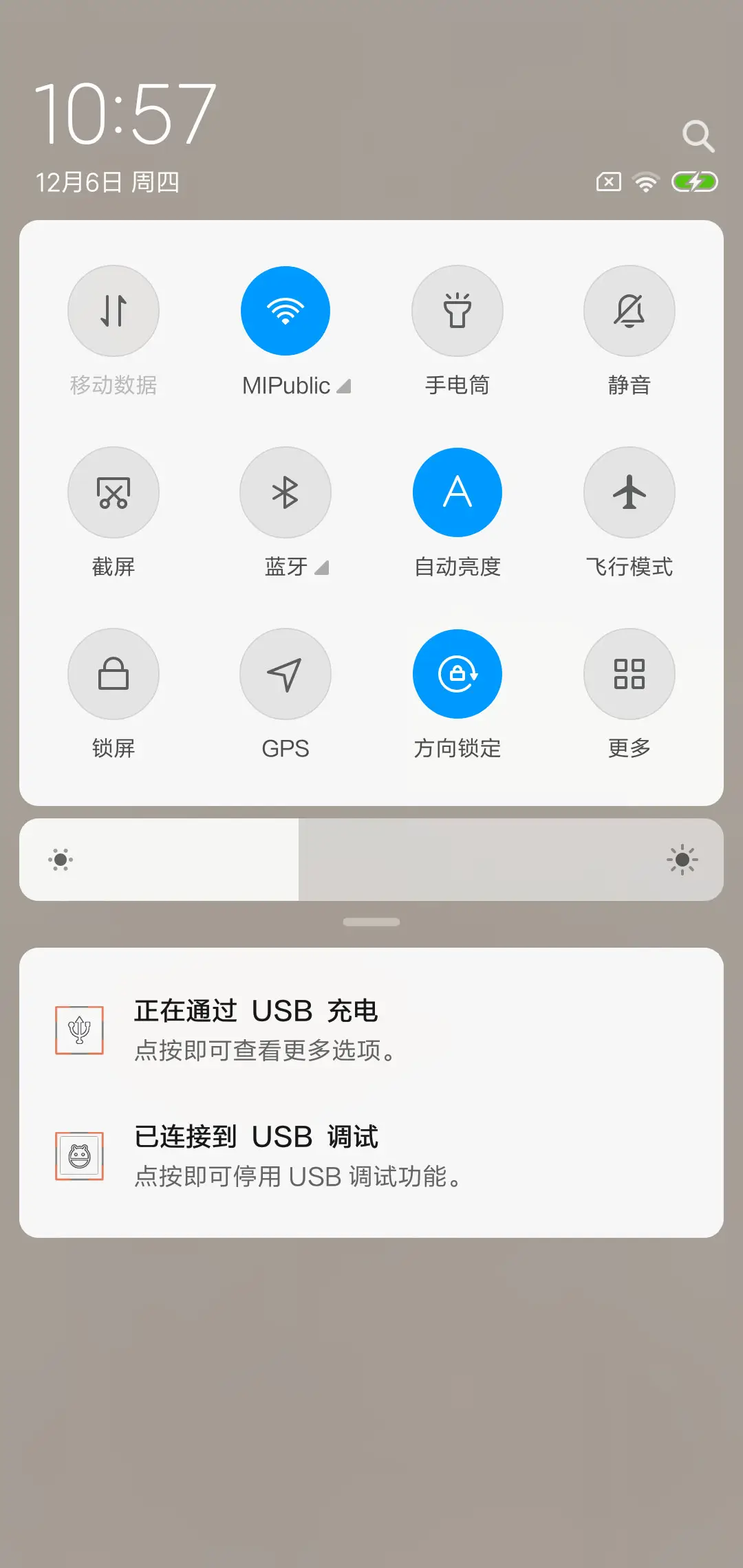Open the USB charging notification (正在通过 USB 充电)
Image resolution: width=743 pixels, height=1568 pixels.
coord(371,1030)
